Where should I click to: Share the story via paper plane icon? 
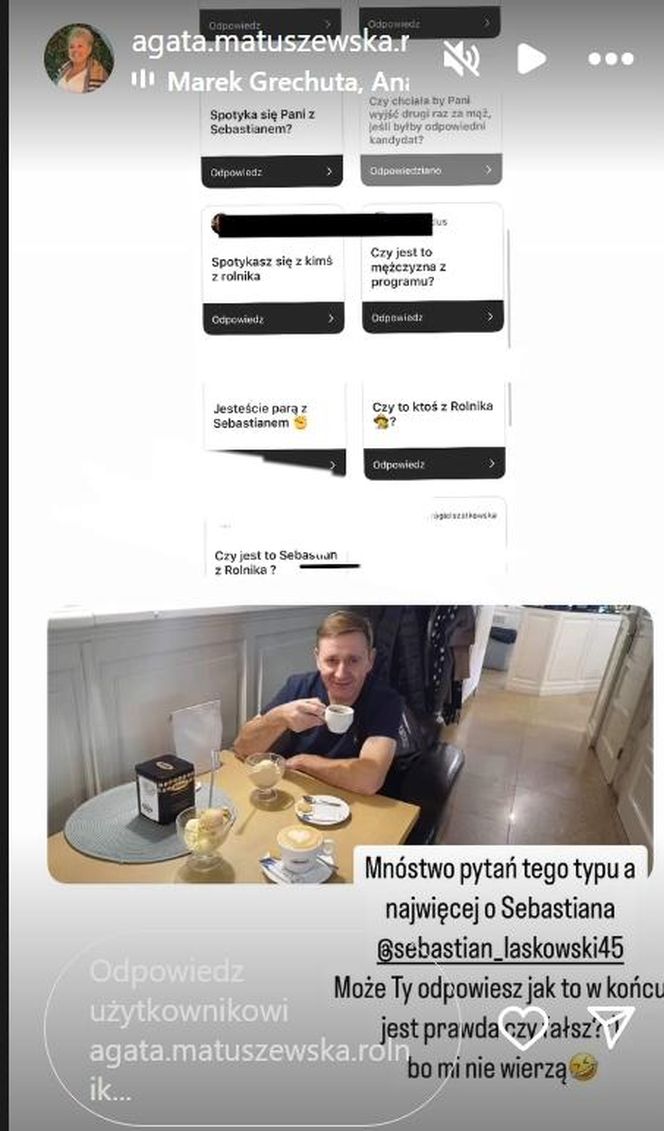click(609, 1027)
